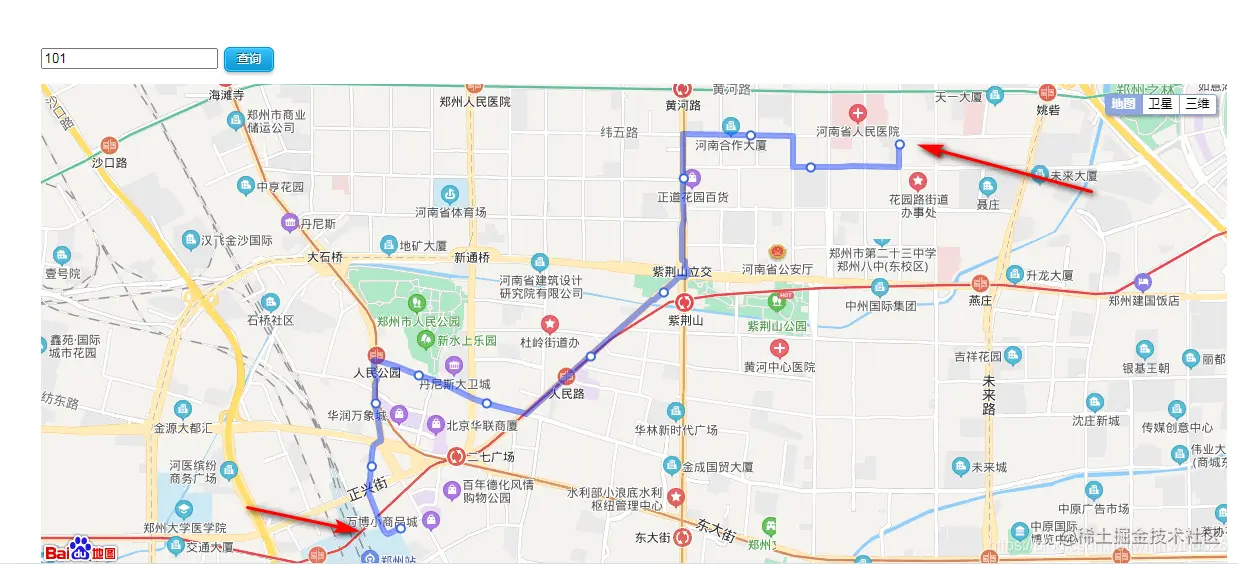
Task: Select the 紫荆山 metro station marker
Action: point(684,302)
